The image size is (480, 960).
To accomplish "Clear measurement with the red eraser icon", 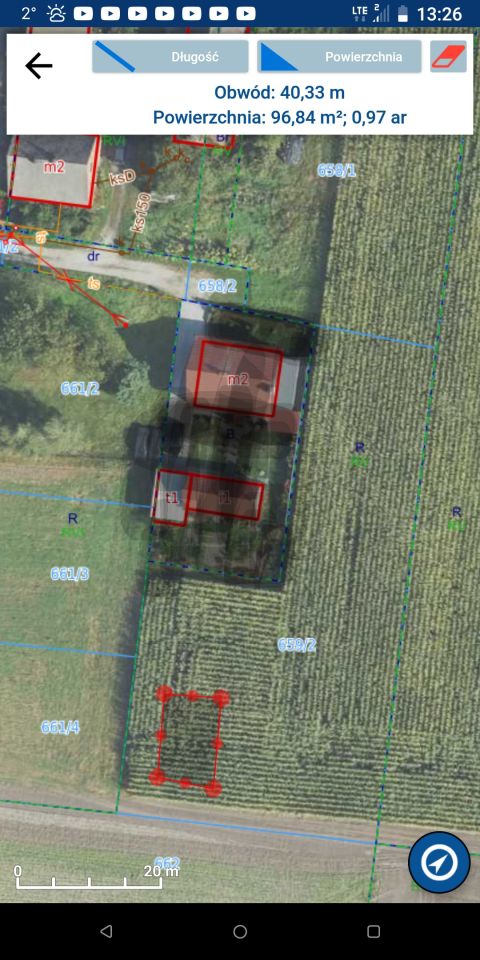I will pos(448,57).
